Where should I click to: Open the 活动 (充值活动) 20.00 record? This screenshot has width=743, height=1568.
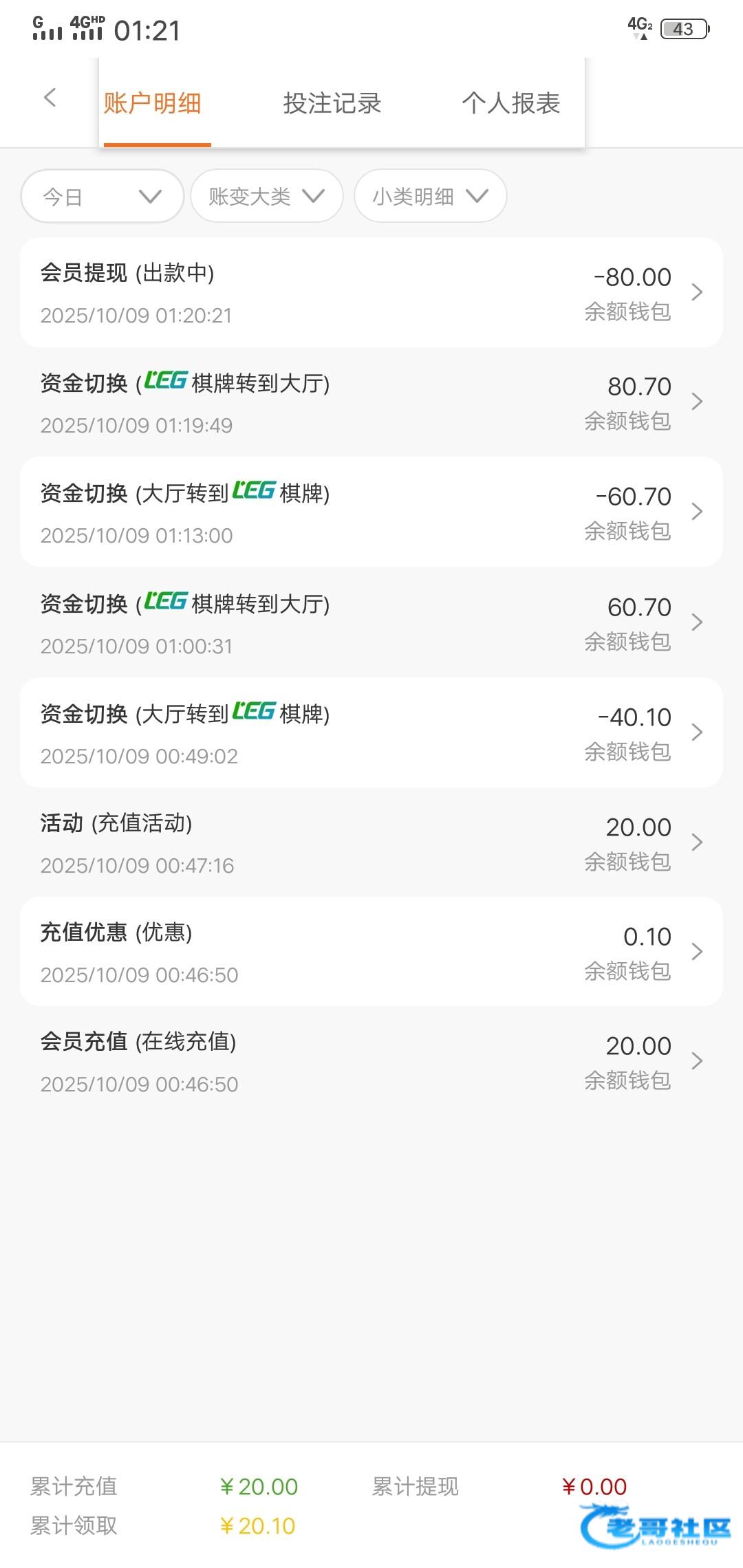371,842
